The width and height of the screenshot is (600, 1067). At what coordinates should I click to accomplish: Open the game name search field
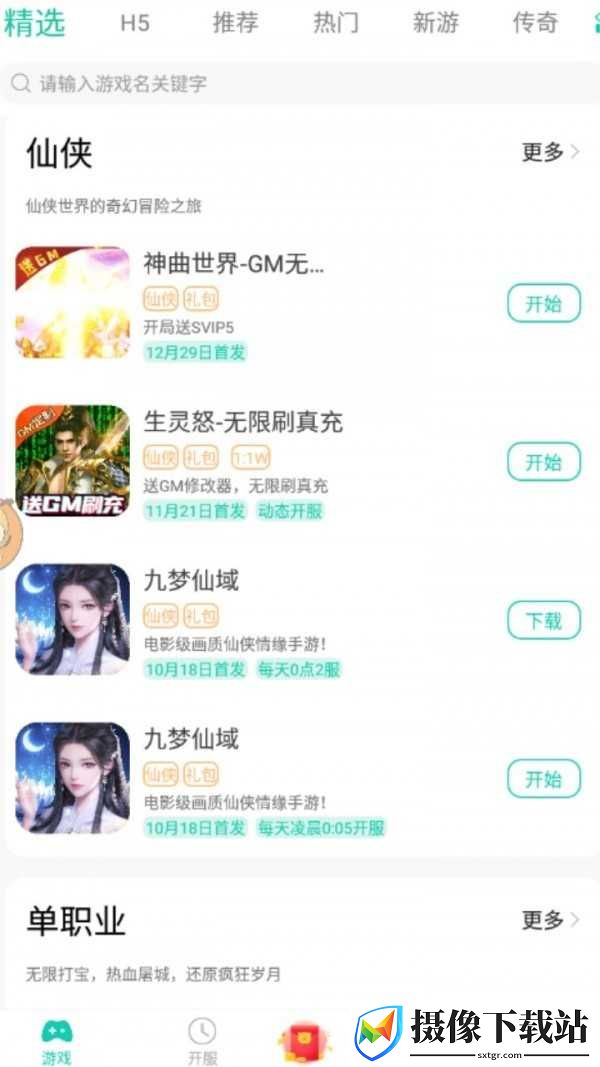point(300,84)
